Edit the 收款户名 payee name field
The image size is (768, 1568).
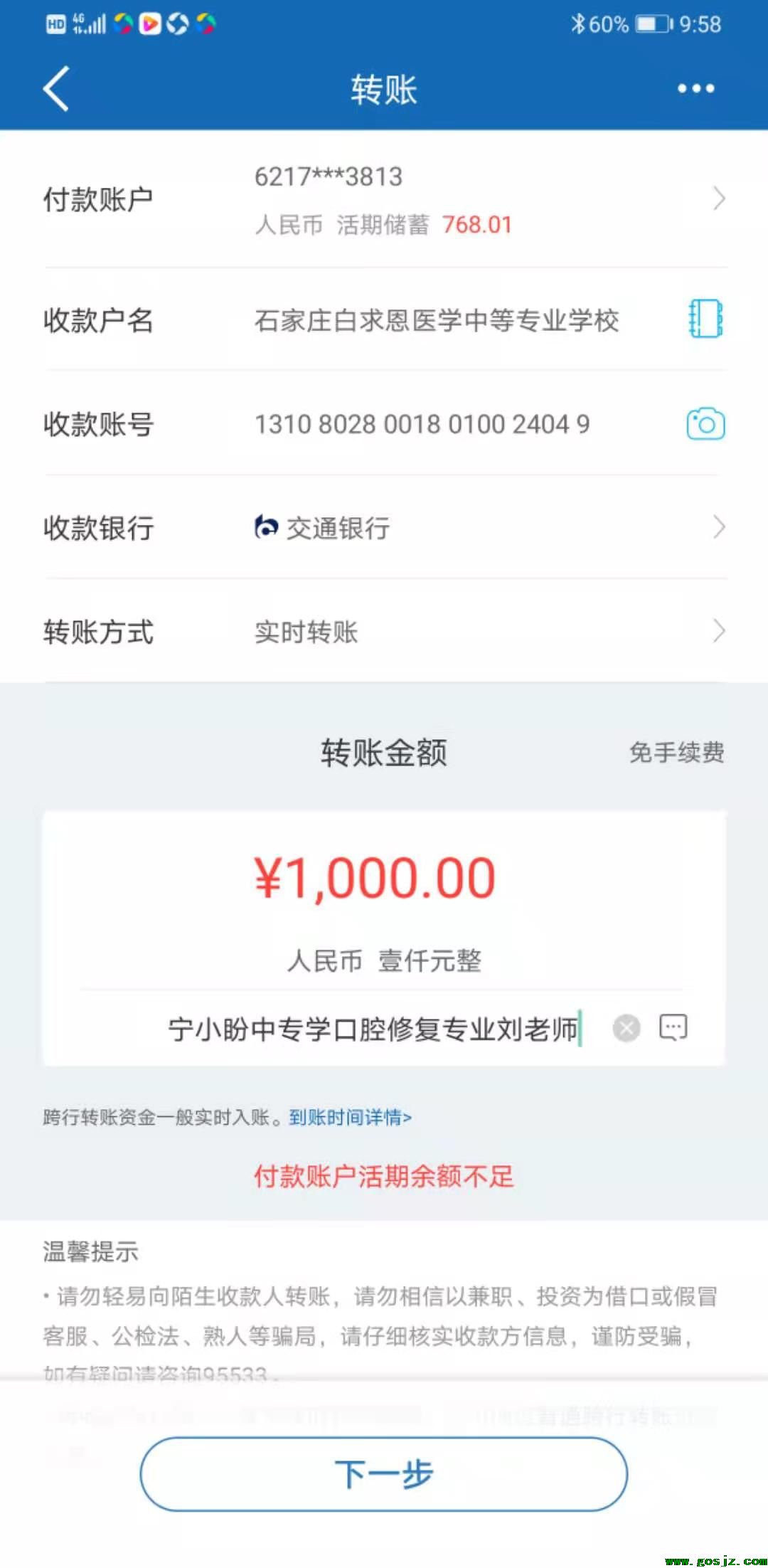(437, 320)
